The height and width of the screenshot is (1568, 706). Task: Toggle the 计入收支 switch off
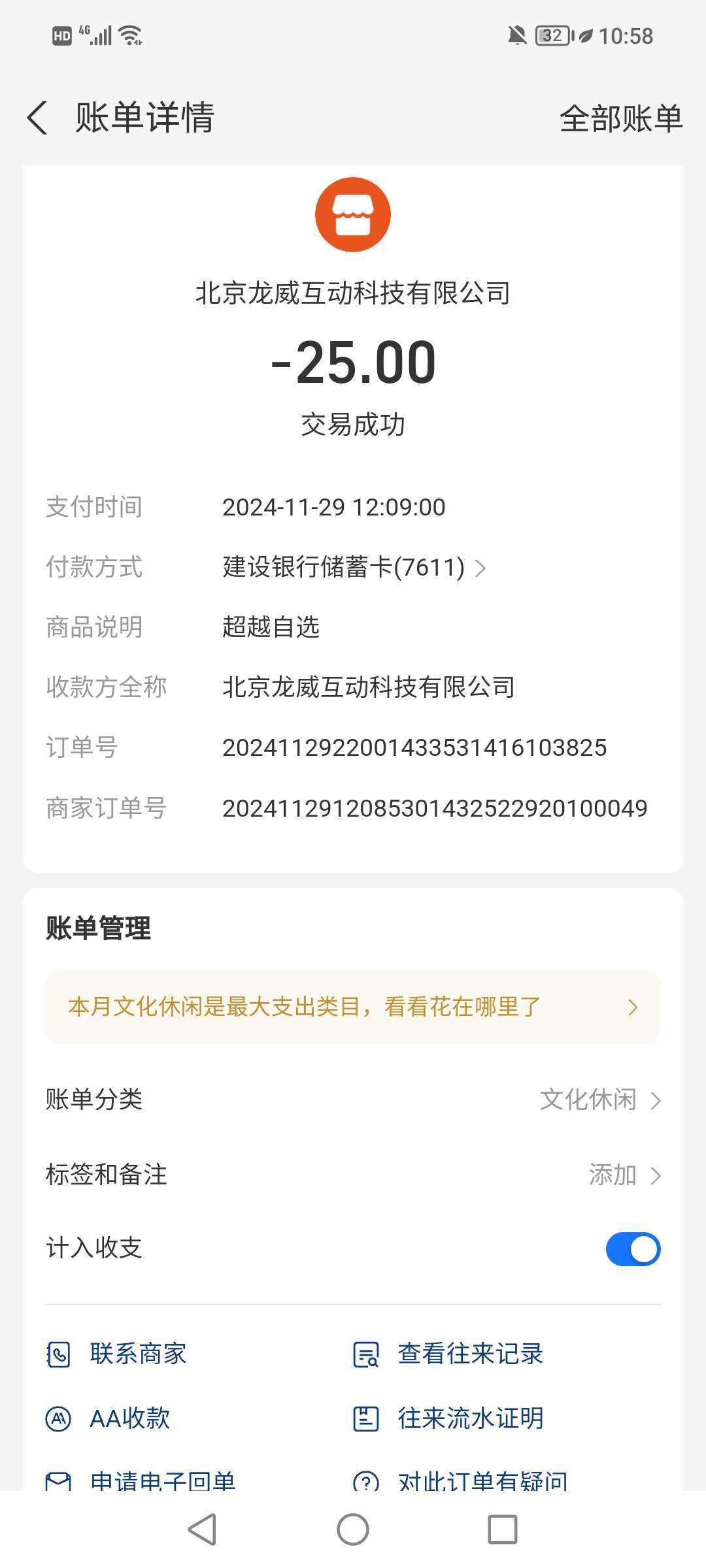click(632, 1249)
